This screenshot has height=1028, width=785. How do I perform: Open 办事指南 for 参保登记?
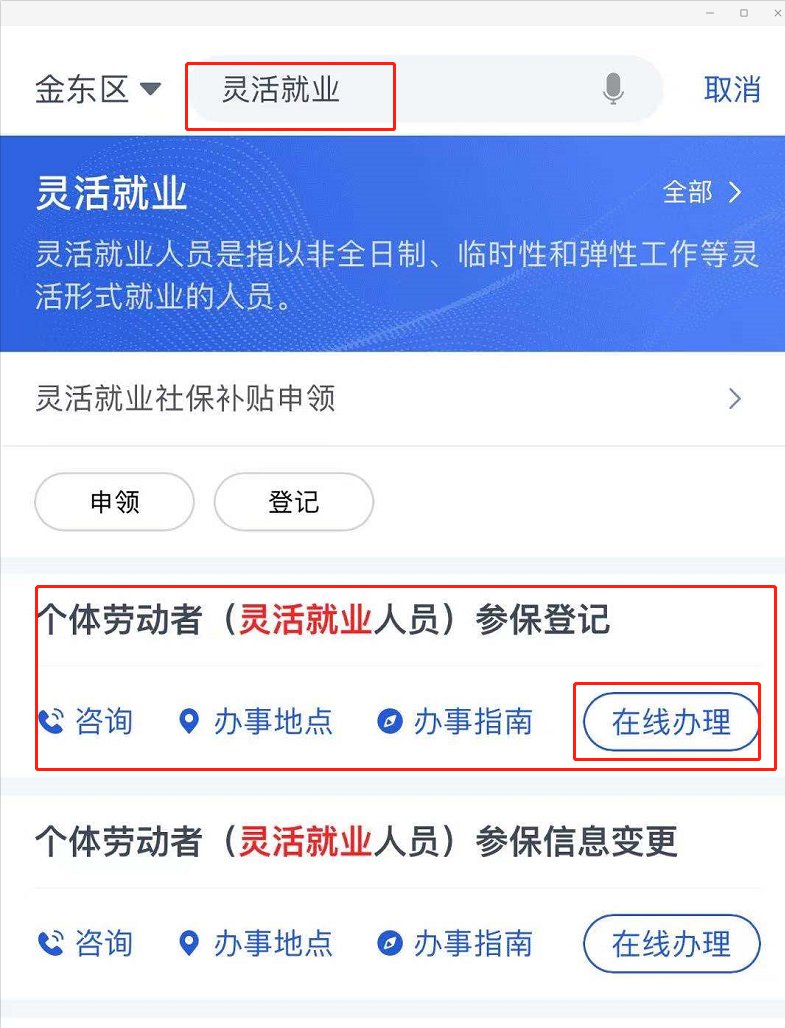(455, 721)
